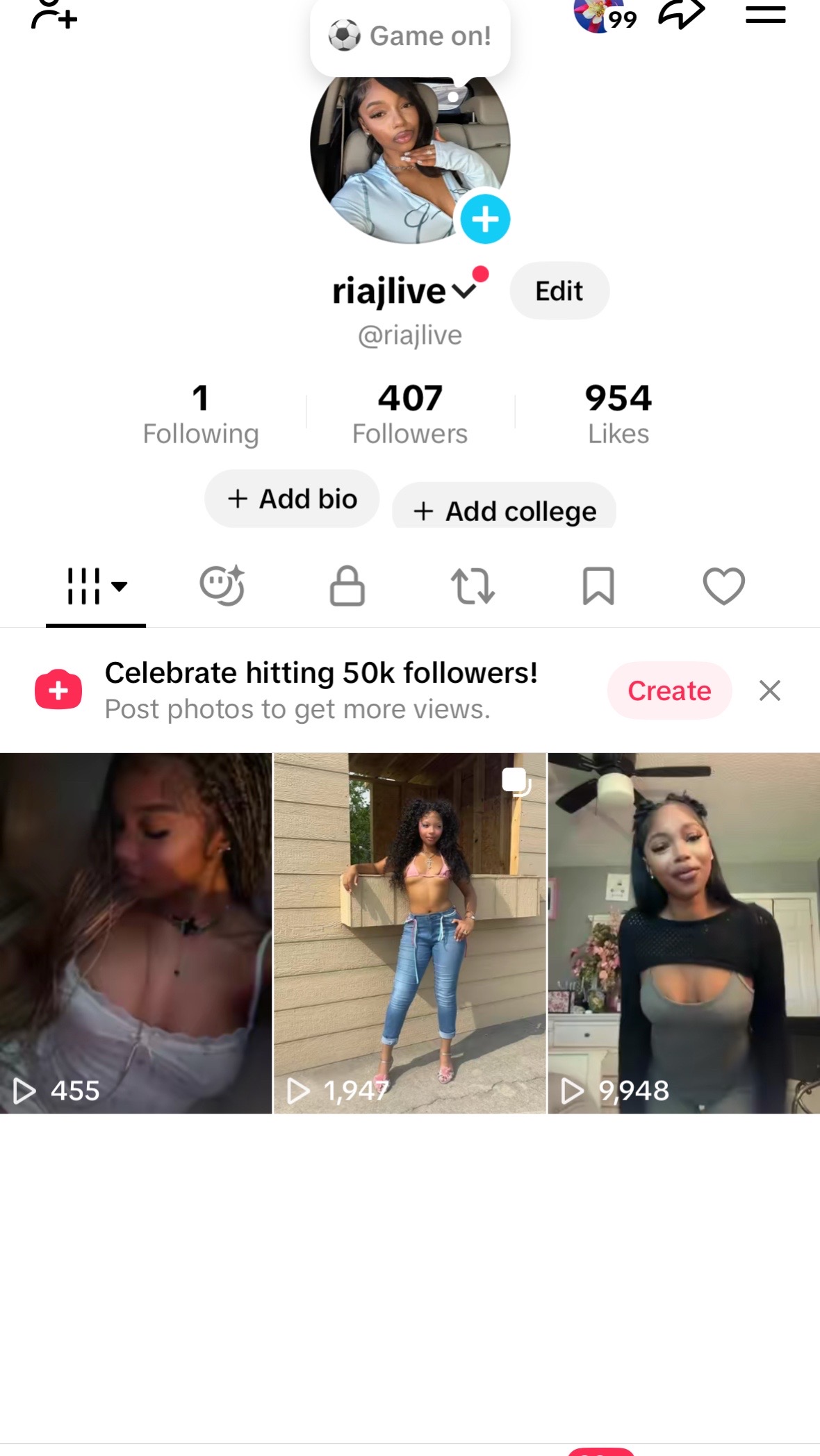
Task: View the Following list
Action: pyautogui.click(x=201, y=414)
